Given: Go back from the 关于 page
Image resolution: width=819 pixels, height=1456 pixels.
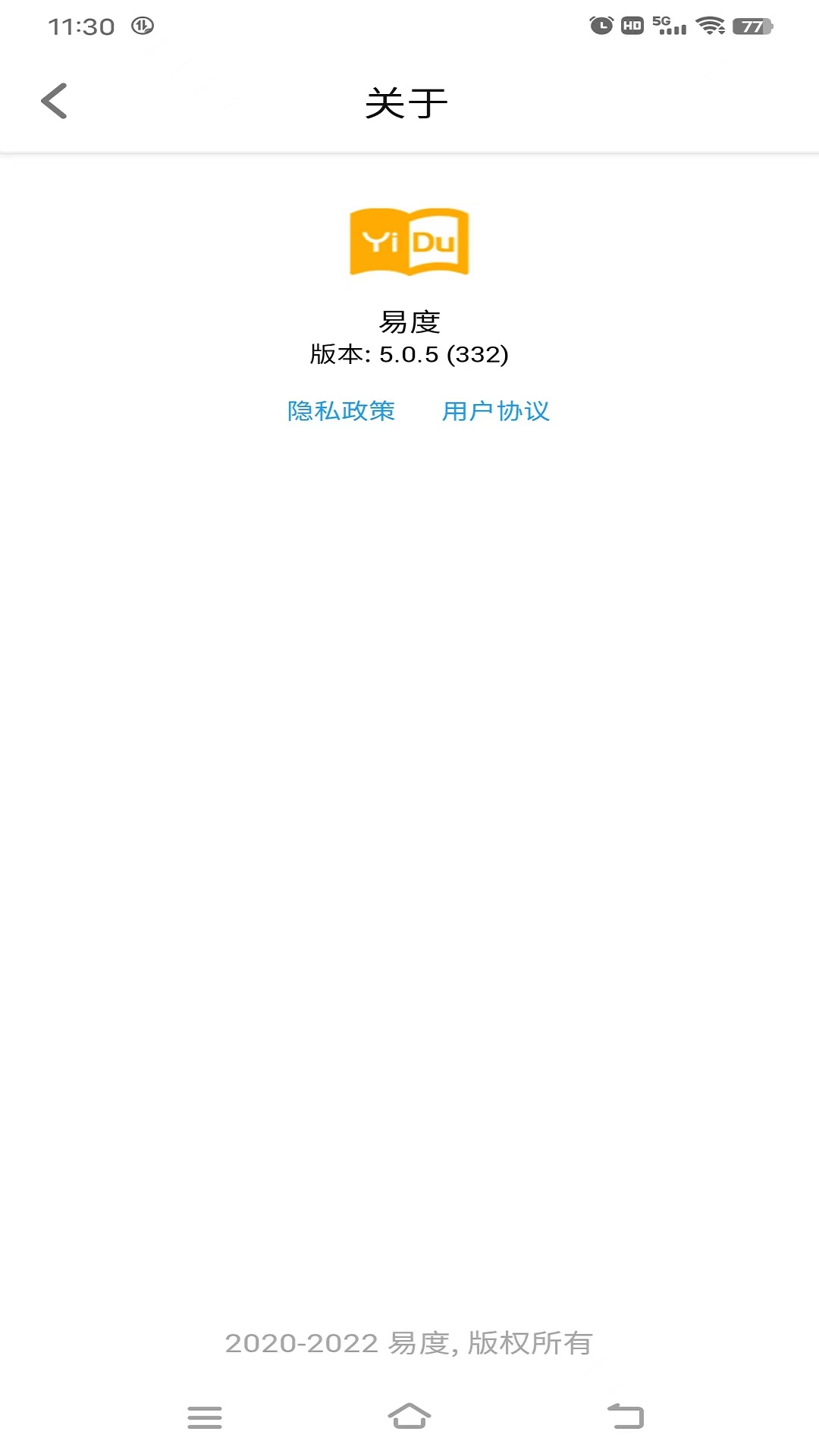Looking at the screenshot, I should click(54, 102).
